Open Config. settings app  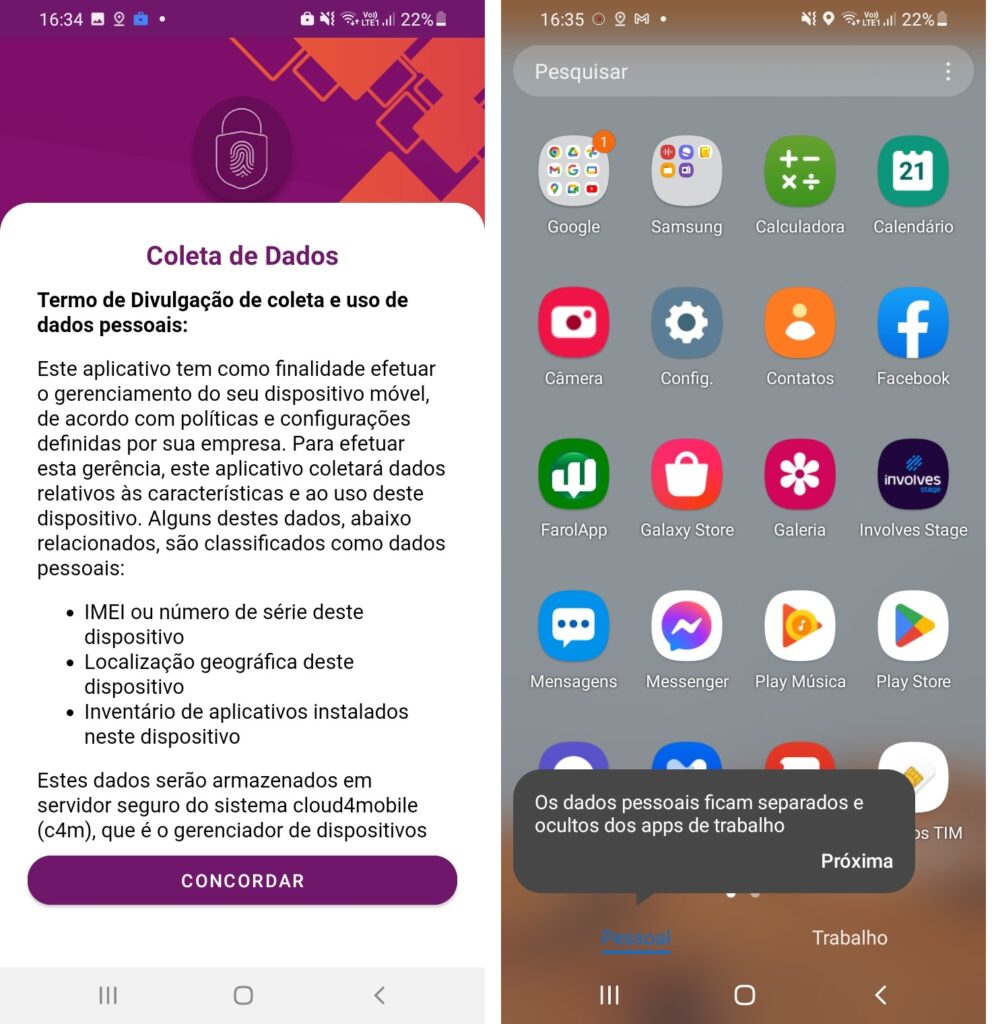pyautogui.click(x=686, y=323)
